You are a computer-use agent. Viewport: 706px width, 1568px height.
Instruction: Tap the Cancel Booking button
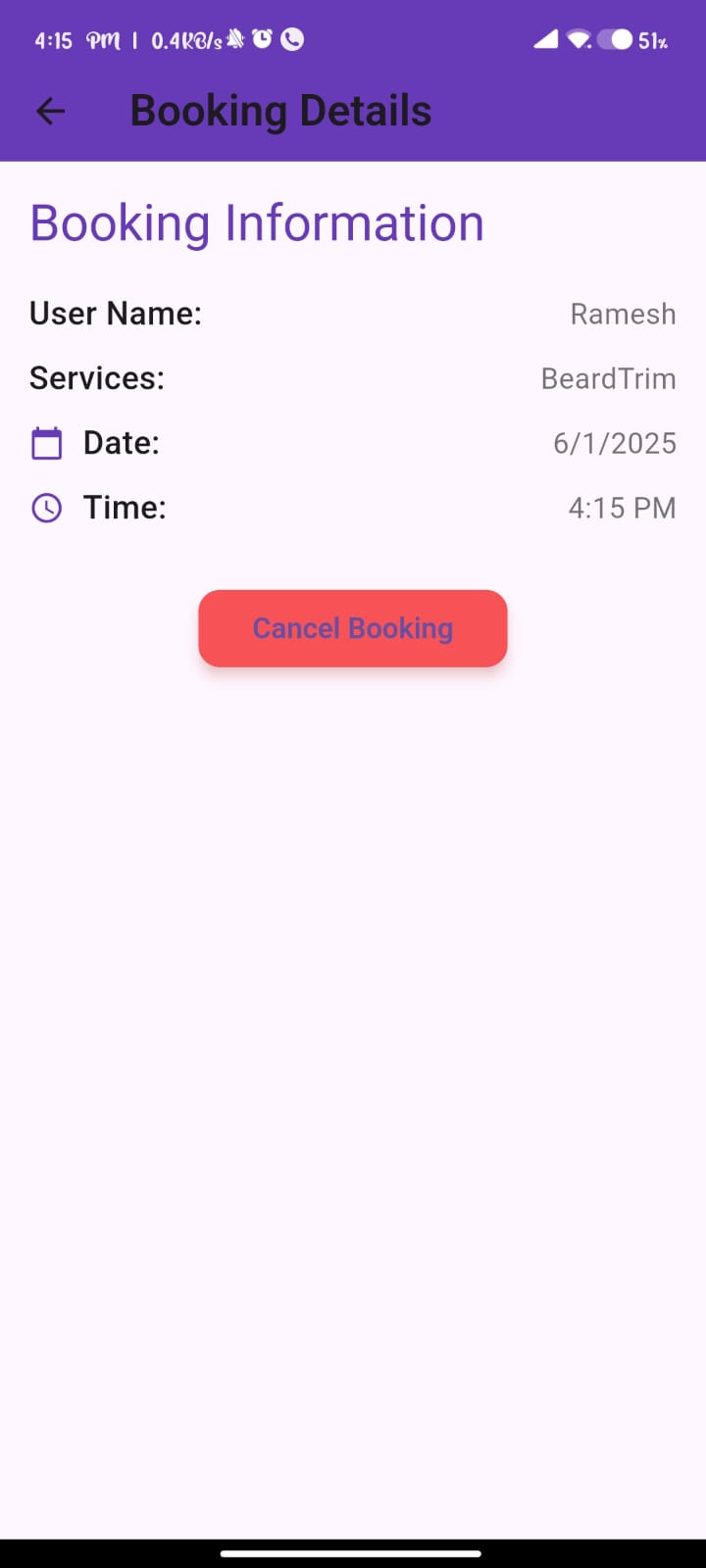(x=353, y=628)
